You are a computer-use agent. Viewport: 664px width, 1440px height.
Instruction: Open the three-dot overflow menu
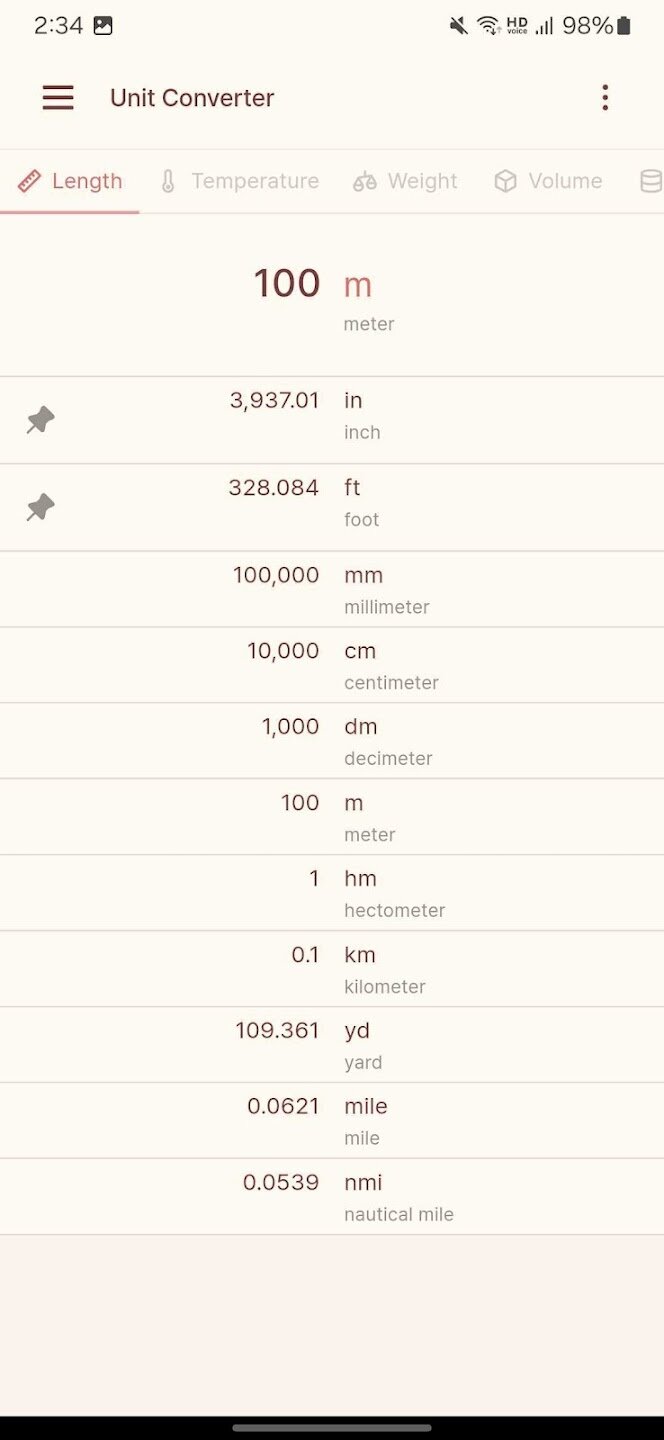coord(605,97)
